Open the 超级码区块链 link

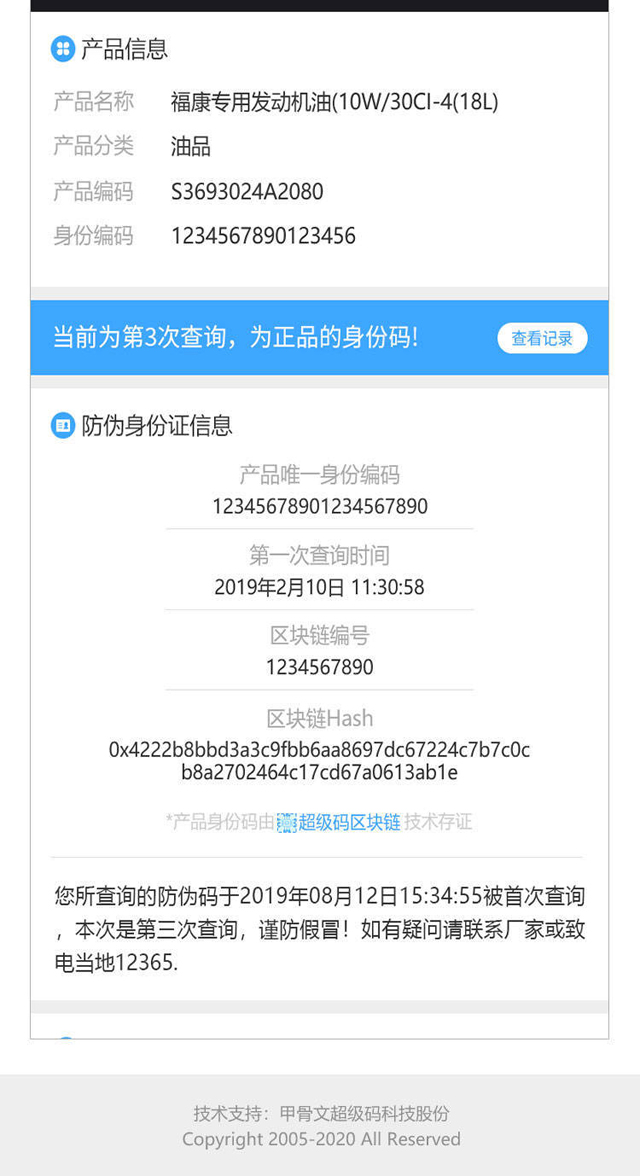(340, 822)
